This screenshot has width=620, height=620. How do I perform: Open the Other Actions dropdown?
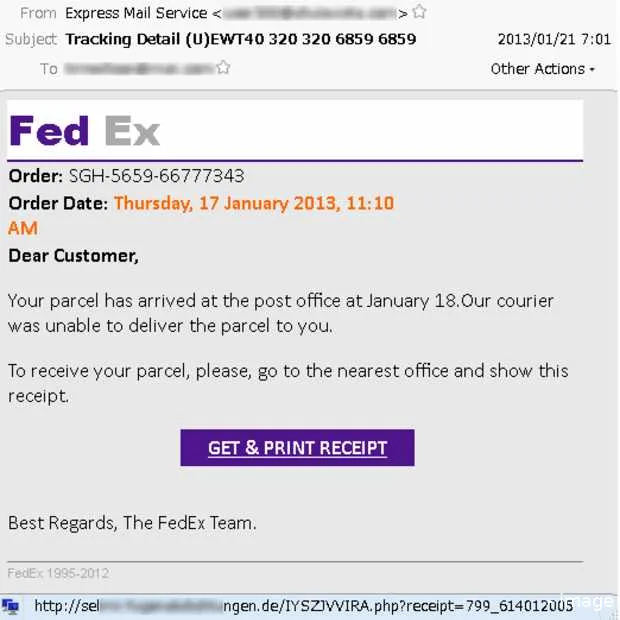point(542,69)
